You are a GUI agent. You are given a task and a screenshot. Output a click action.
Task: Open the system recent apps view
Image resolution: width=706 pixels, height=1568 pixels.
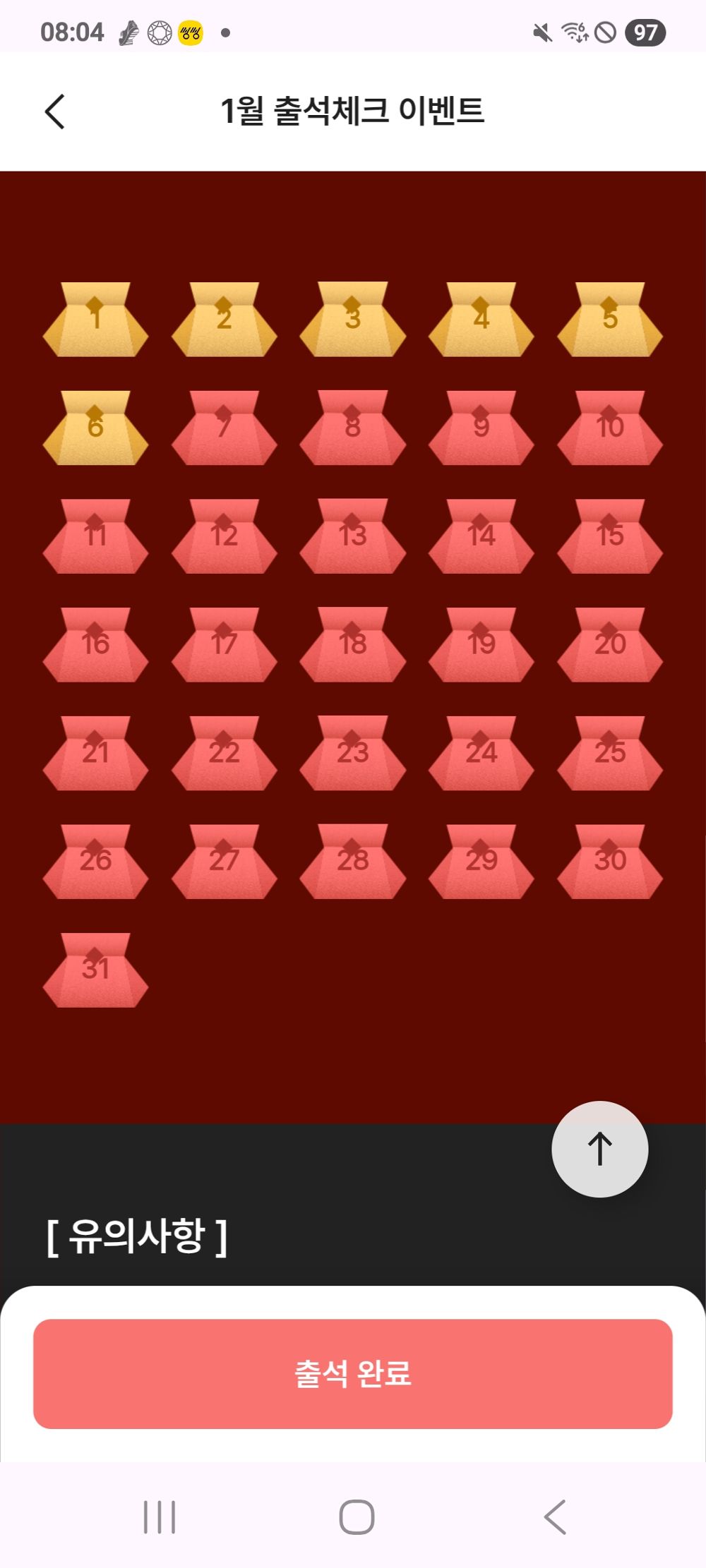pyautogui.click(x=160, y=1516)
